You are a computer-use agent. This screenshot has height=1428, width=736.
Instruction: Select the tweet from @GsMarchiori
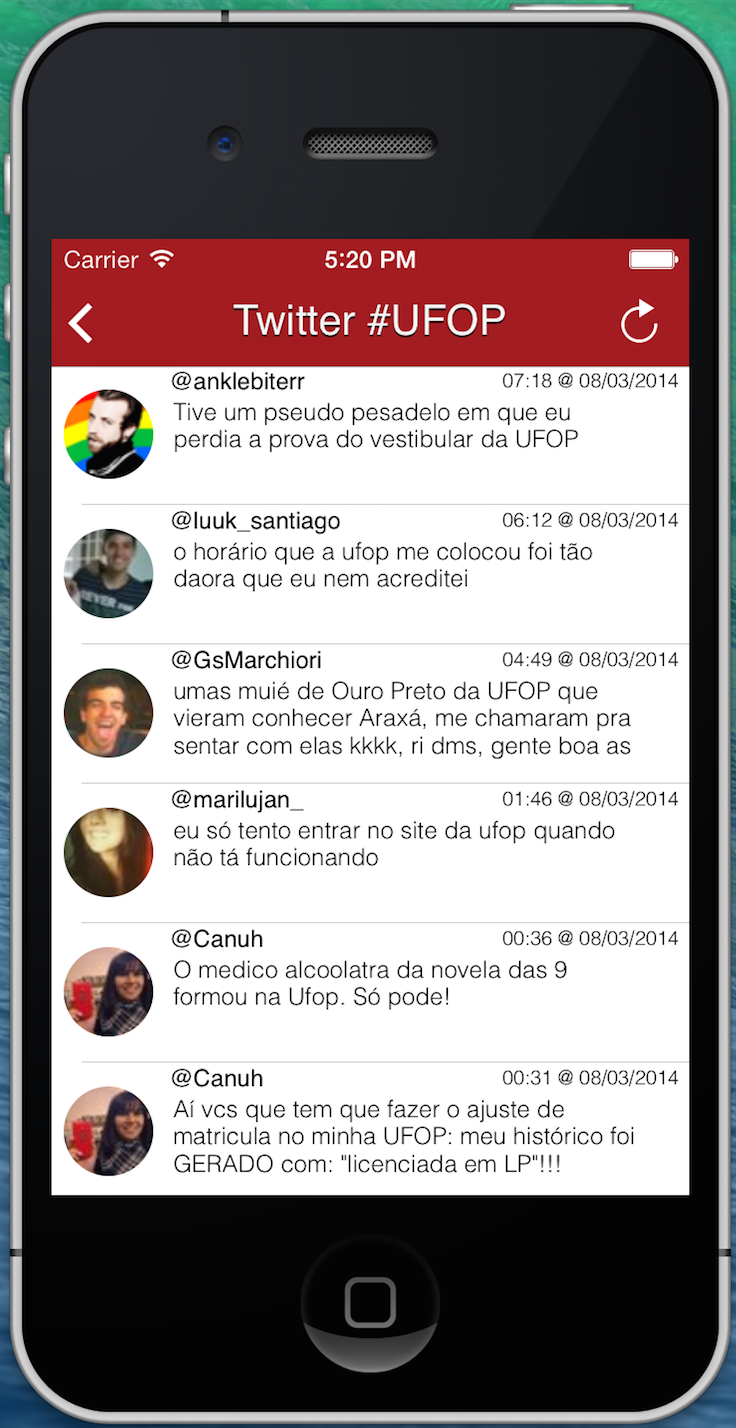370,713
